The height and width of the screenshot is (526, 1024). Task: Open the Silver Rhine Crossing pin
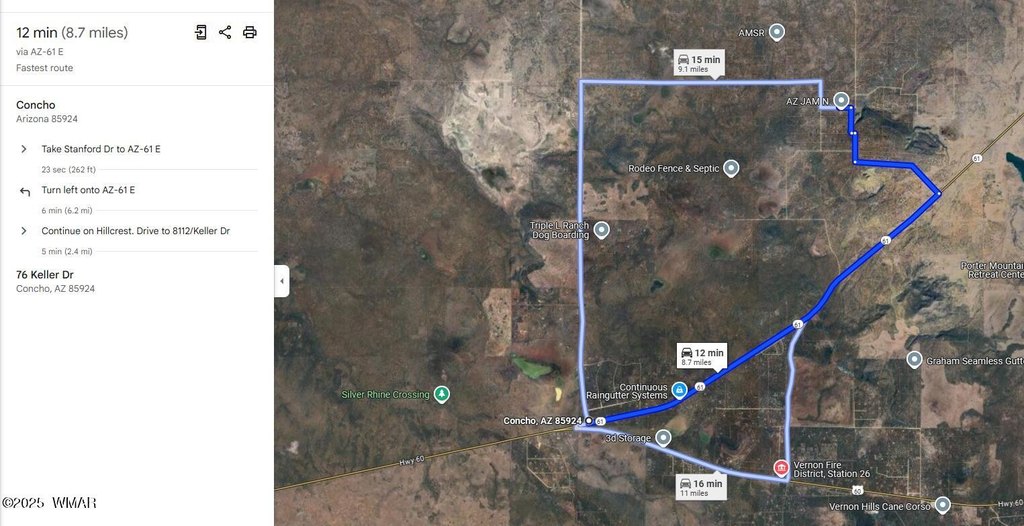pos(441,394)
